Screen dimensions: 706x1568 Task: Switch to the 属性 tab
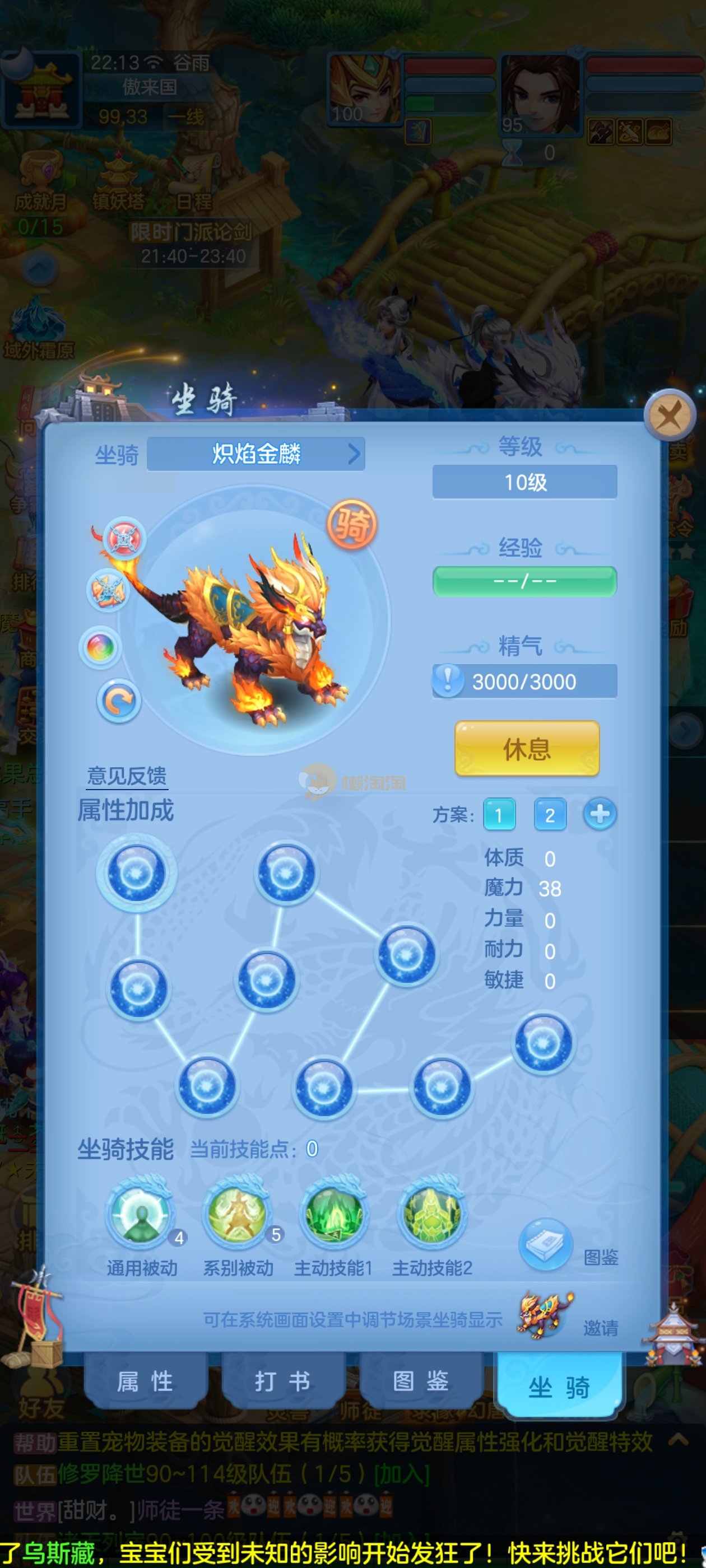145,1382
